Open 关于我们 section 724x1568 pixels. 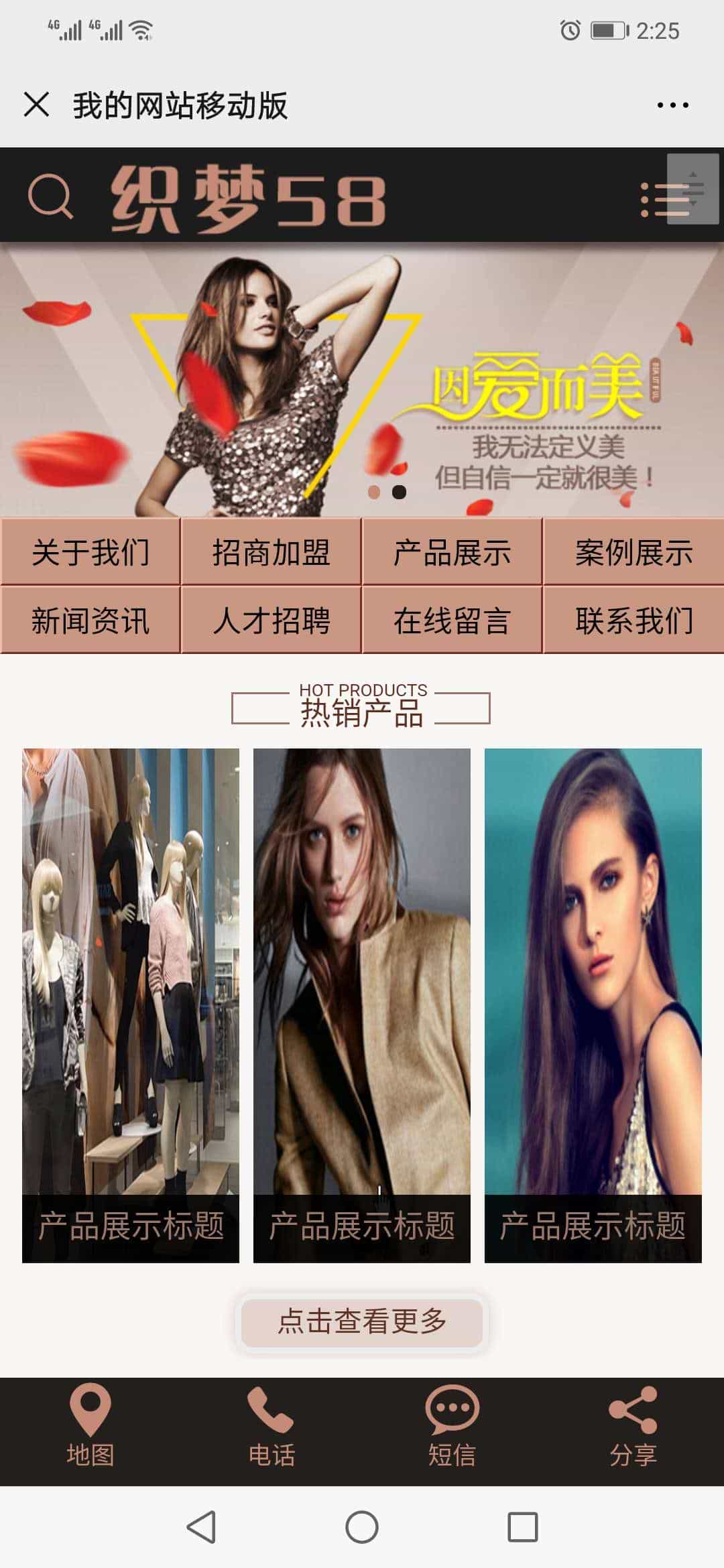(x=90, y=552)
